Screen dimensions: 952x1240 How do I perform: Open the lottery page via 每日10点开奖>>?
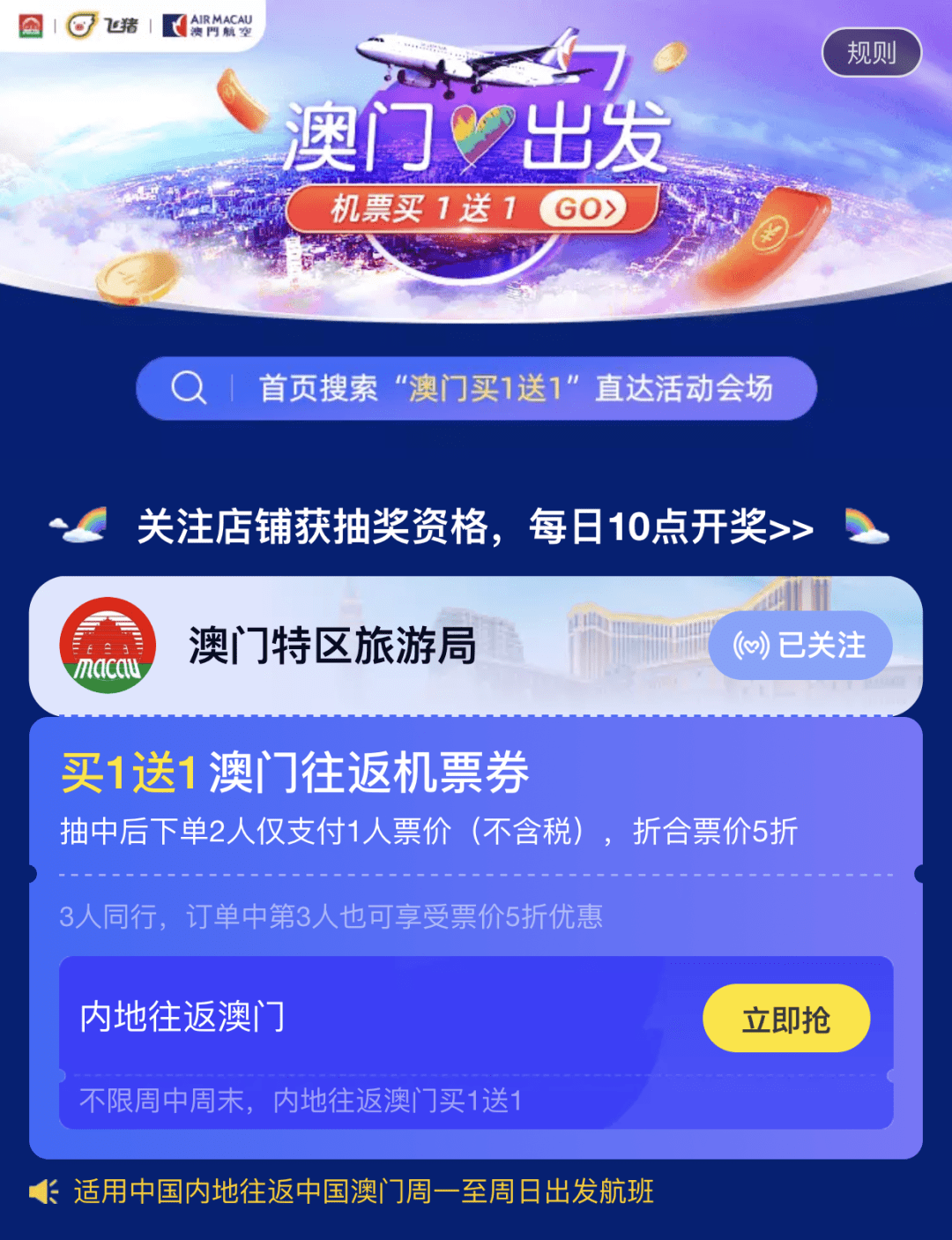[670, 526]
